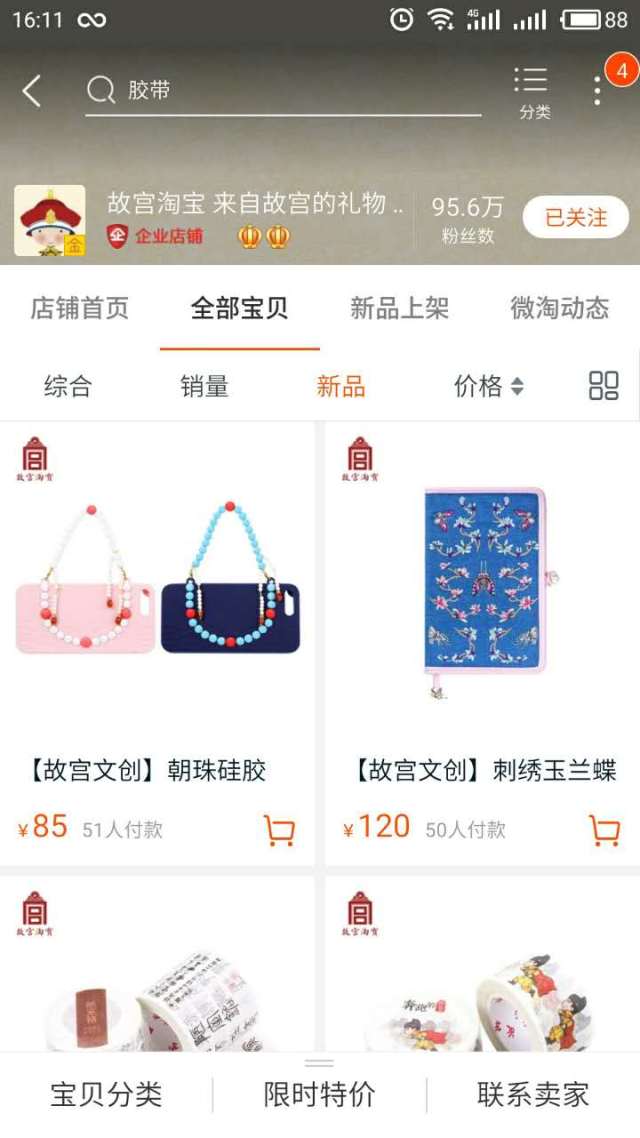Sort products by 综合
The width and height of the screenshot is (640, 1138).
pyautogui.click(x=68, y=386)
